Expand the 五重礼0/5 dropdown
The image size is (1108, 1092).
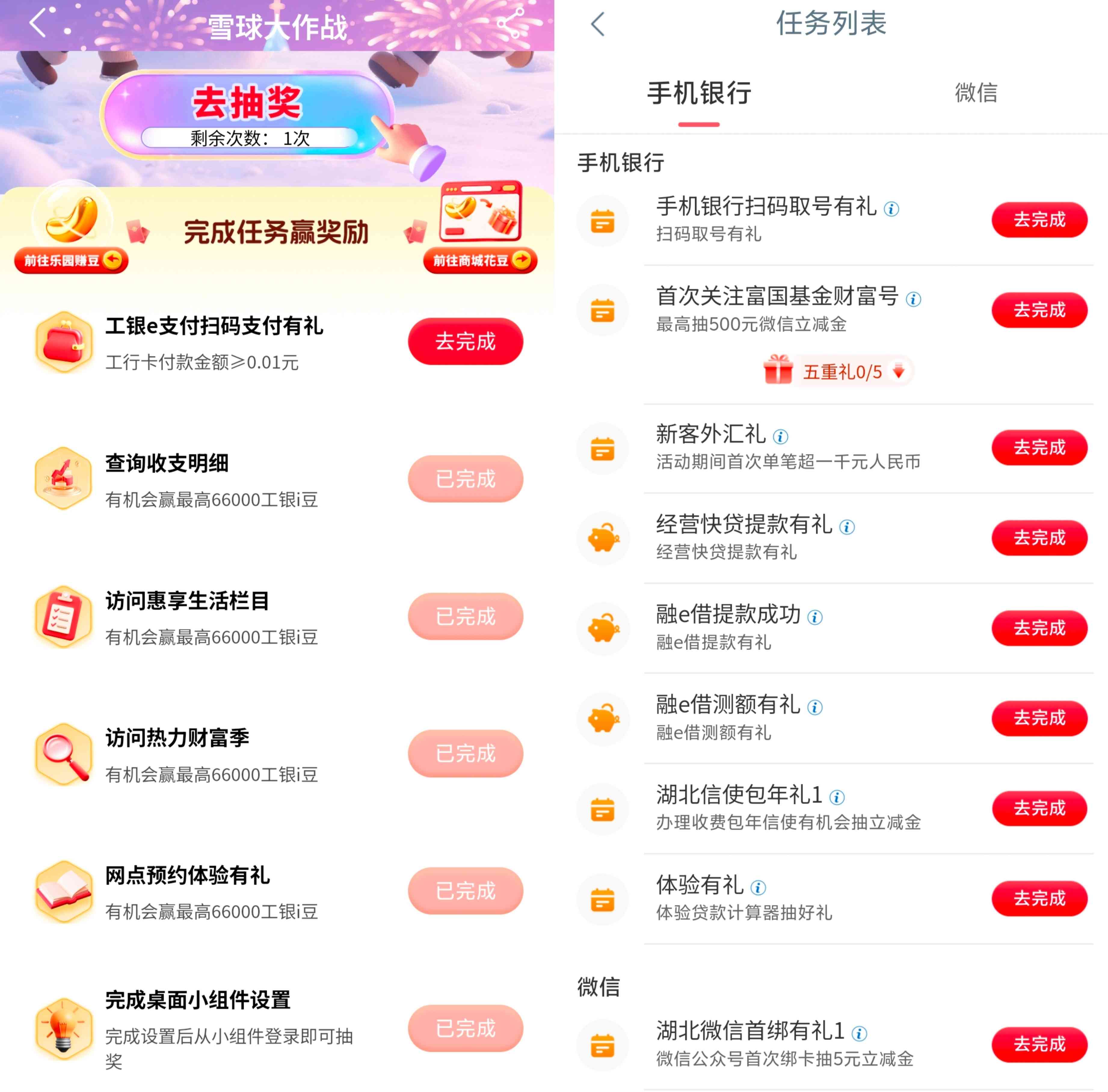tap(898, 371)
